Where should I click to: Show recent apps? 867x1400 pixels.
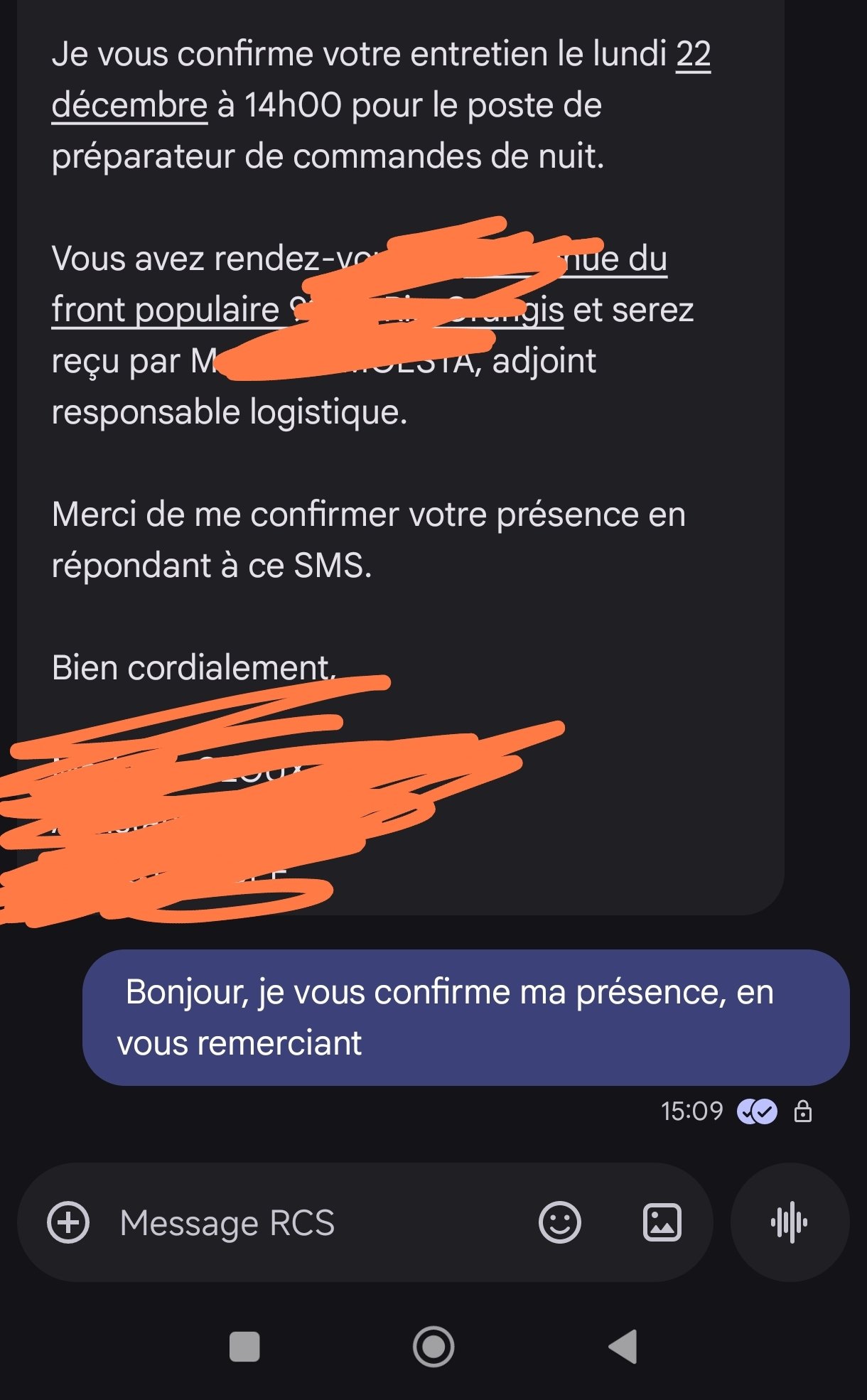pos(244,1347)
